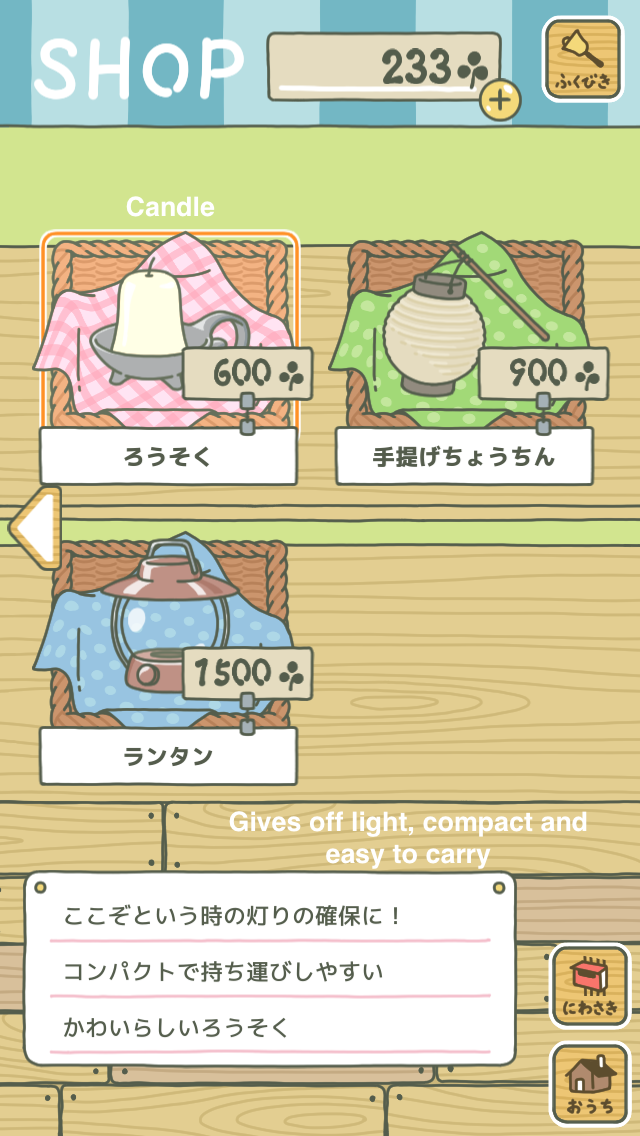Go to おうち home screen
Screen dimensions: 640x1136
(x=589, y=1083)
